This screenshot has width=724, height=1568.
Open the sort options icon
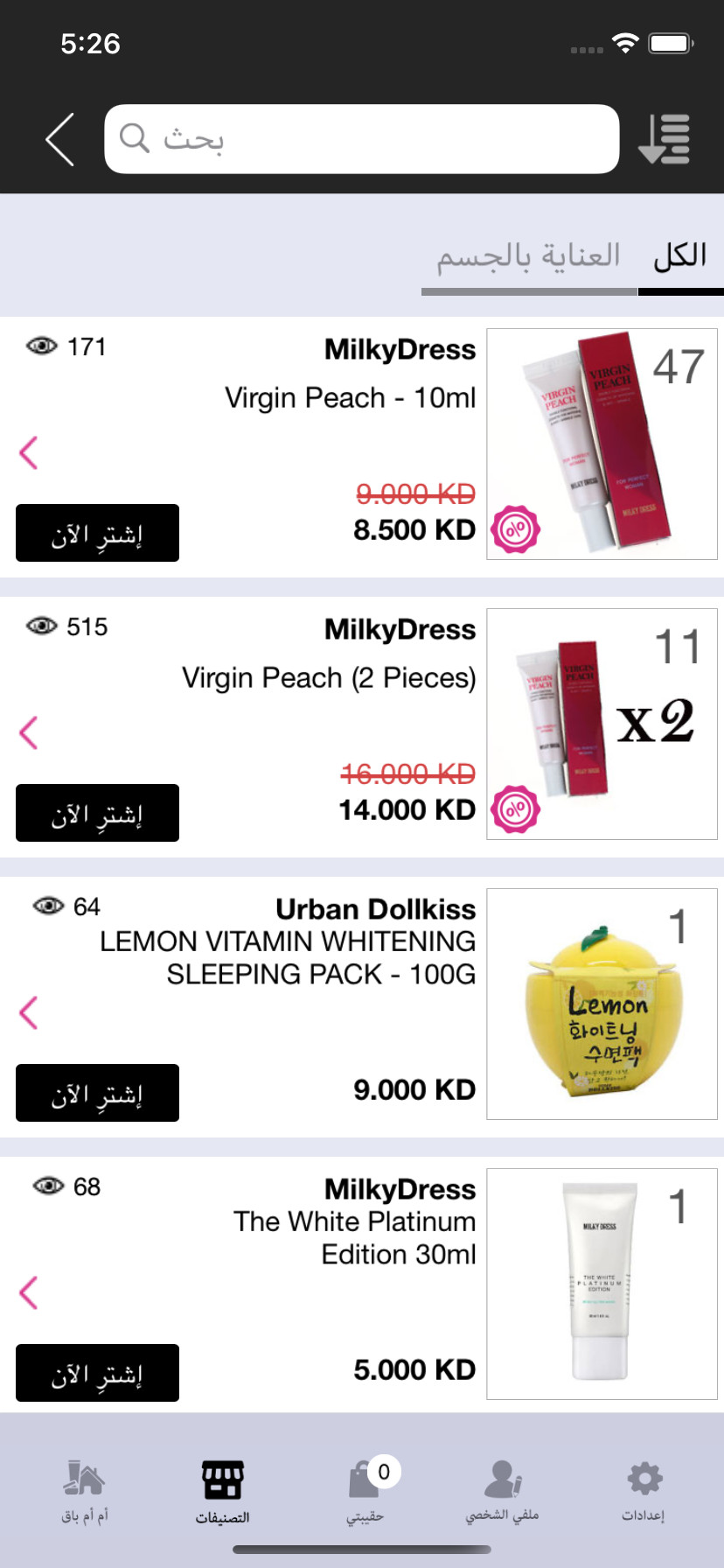click(665, 139)
